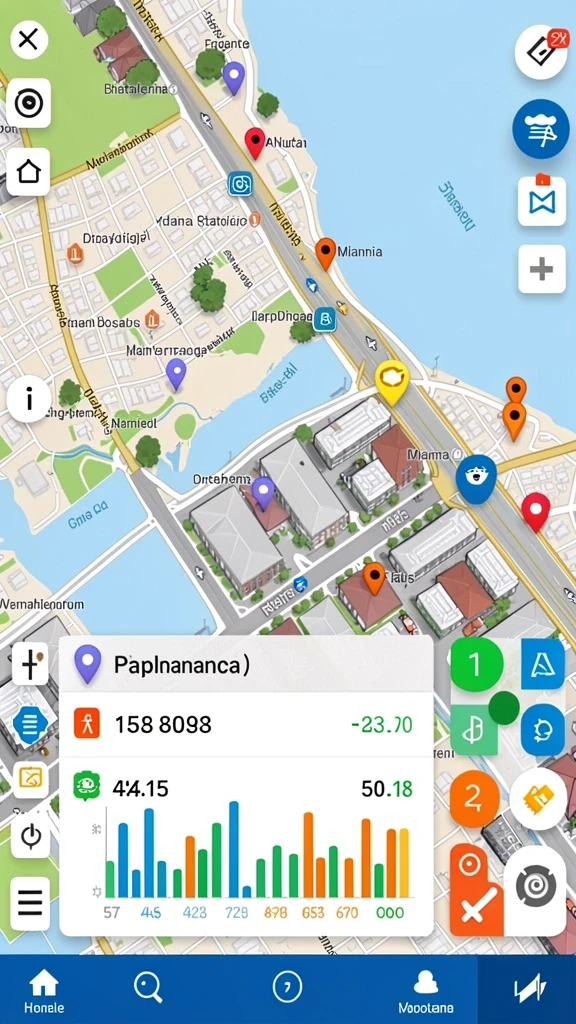Tap the home icon button on the left

tap(29, 172)
